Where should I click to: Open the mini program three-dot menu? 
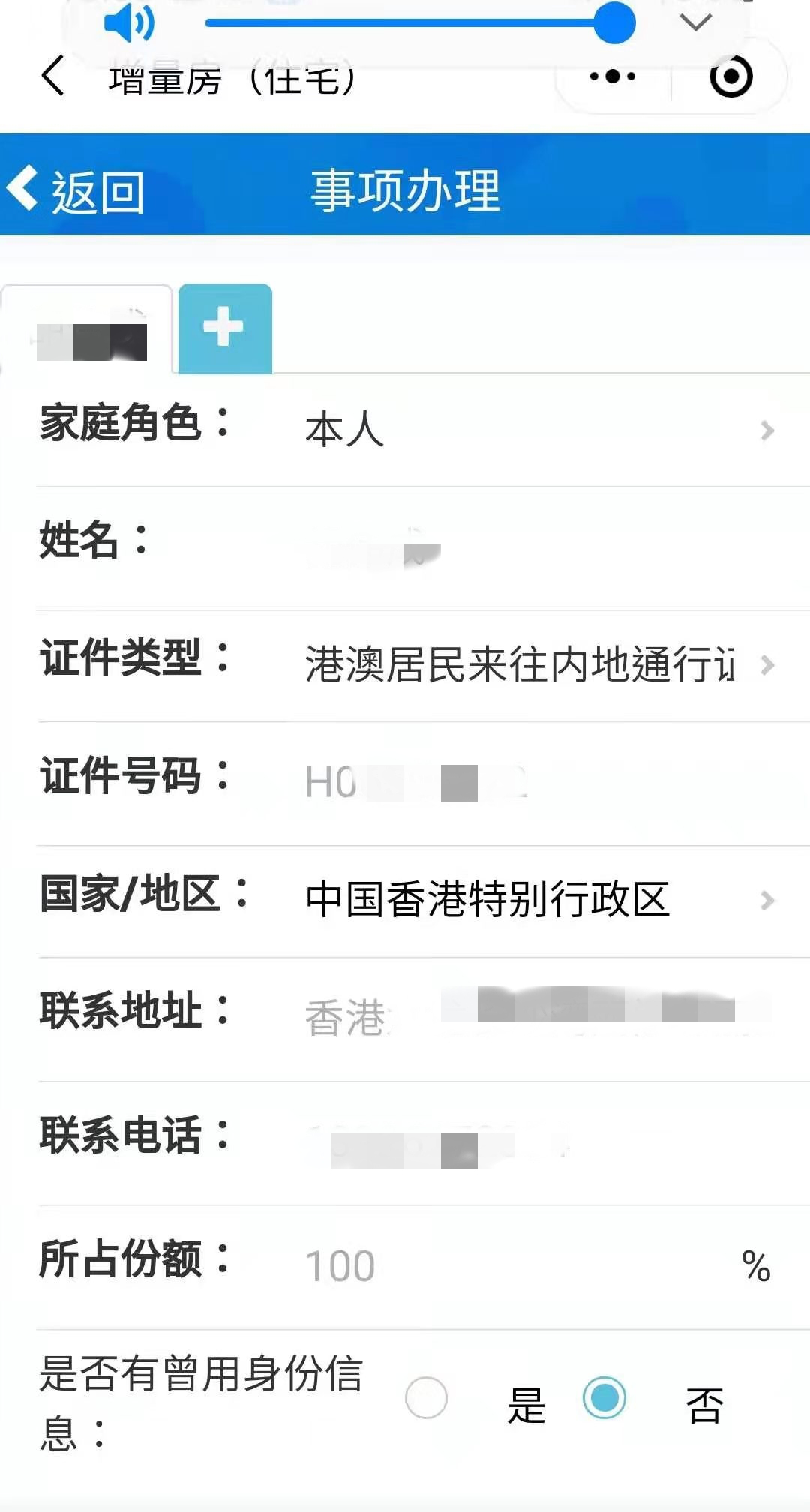tap(613, 76)
